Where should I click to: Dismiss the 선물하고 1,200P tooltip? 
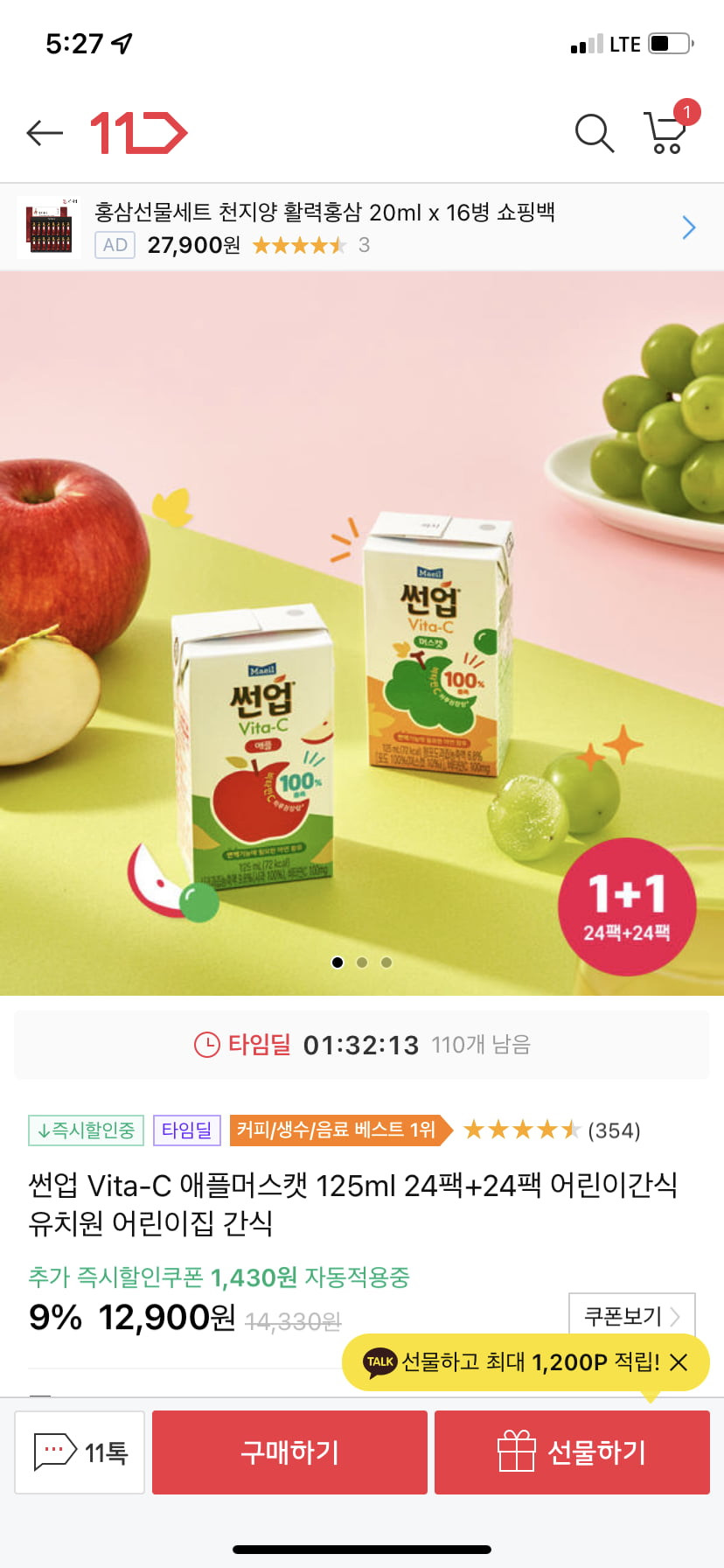pyautogui.click(x=679, y=1362)
